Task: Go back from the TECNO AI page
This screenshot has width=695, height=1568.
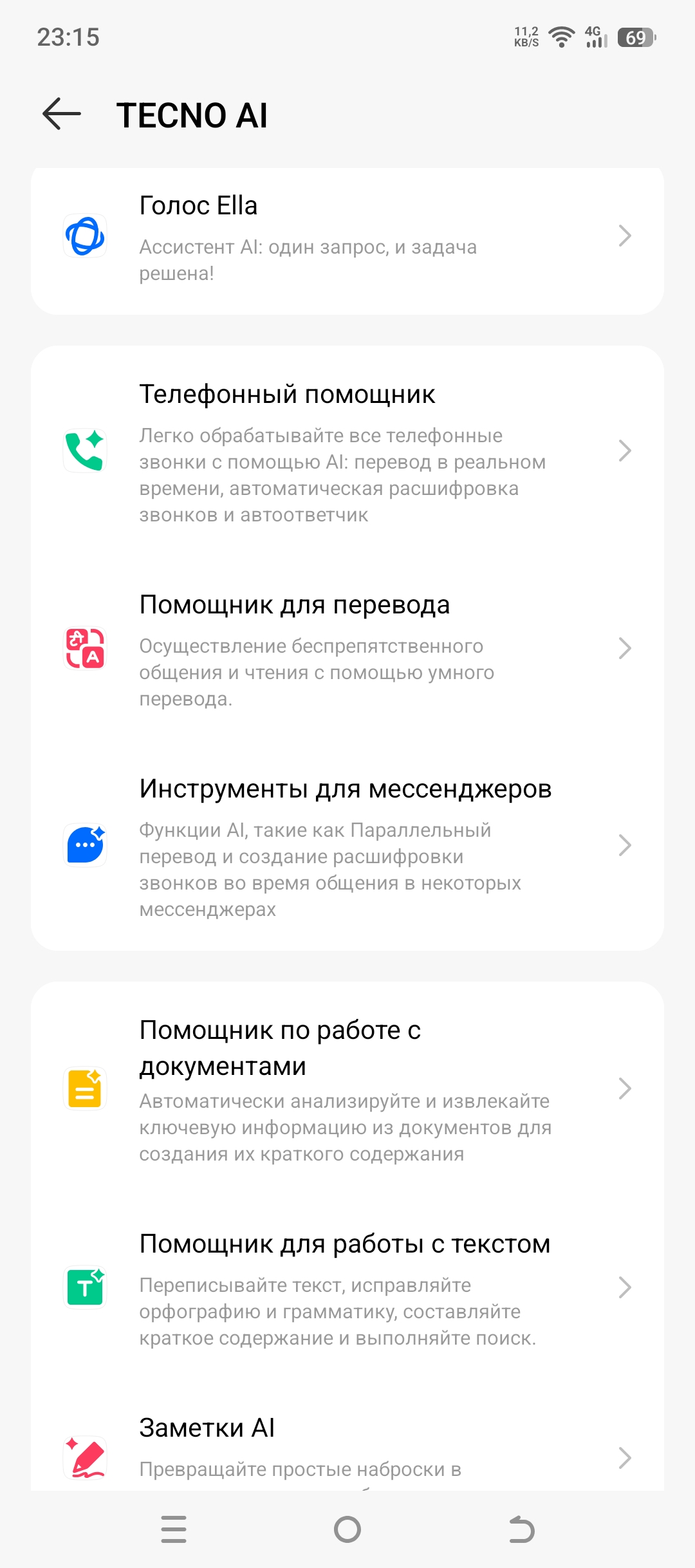Action: click(x=62, y=115)
